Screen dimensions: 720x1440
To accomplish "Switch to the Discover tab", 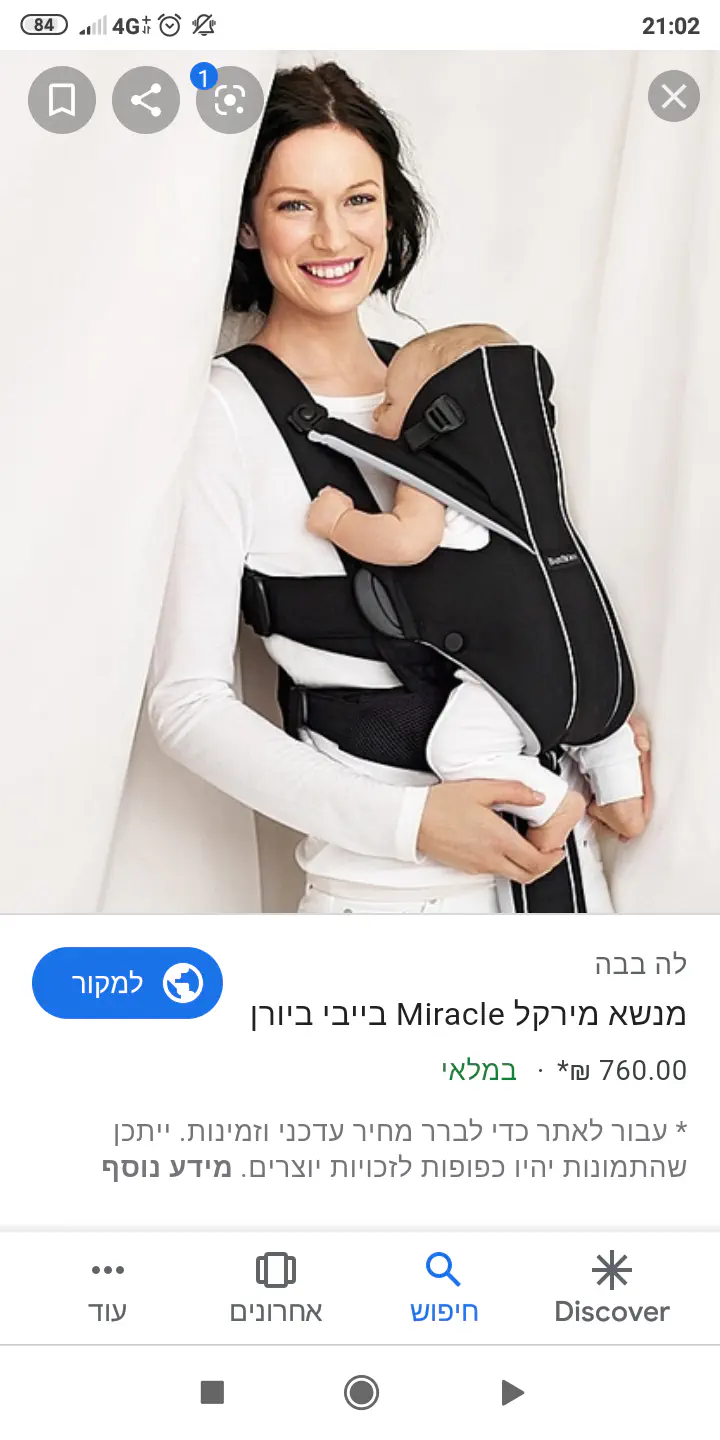I will point(611,1287).
